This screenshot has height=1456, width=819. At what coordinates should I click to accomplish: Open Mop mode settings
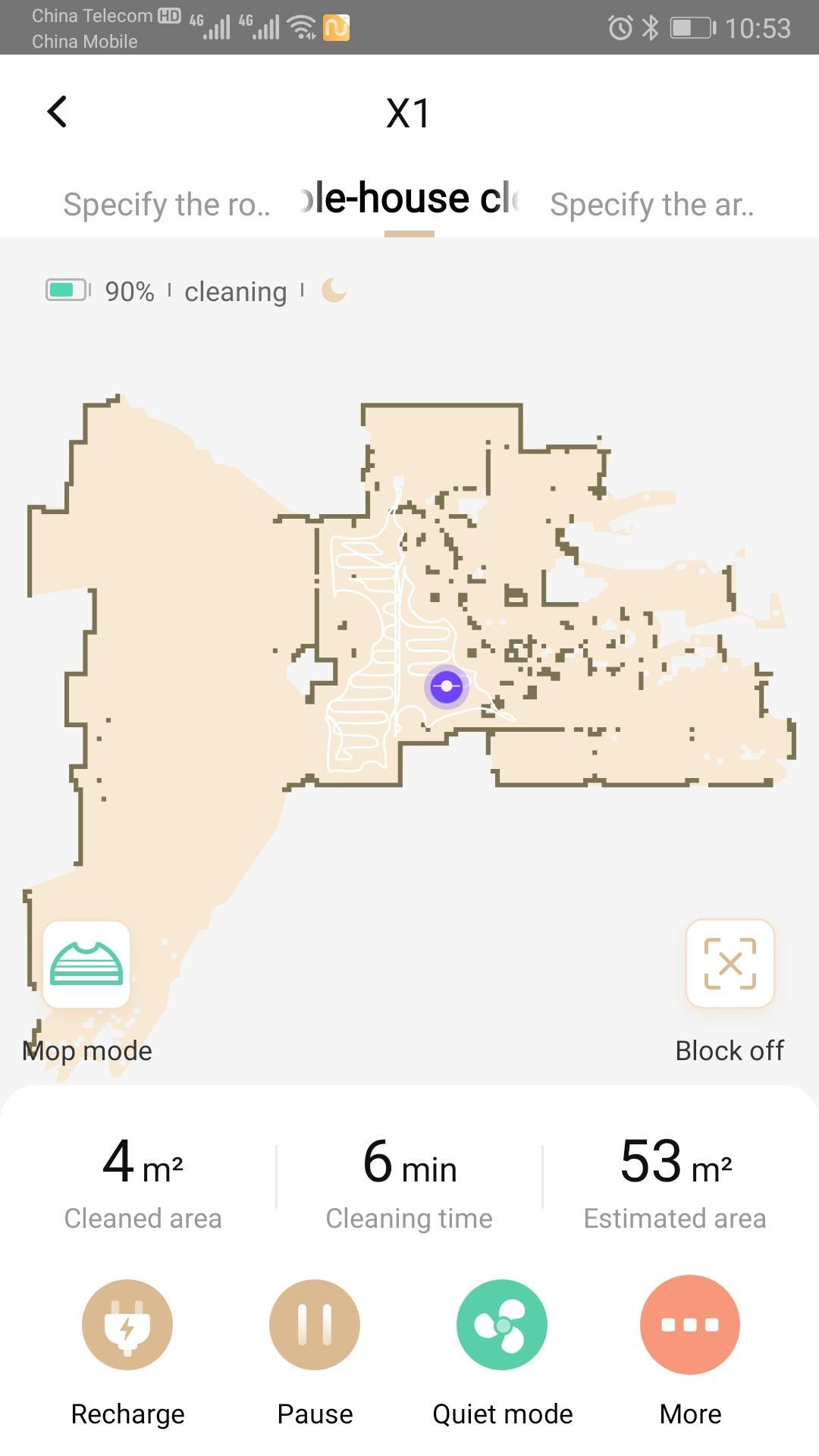click(x=86, y=965)
